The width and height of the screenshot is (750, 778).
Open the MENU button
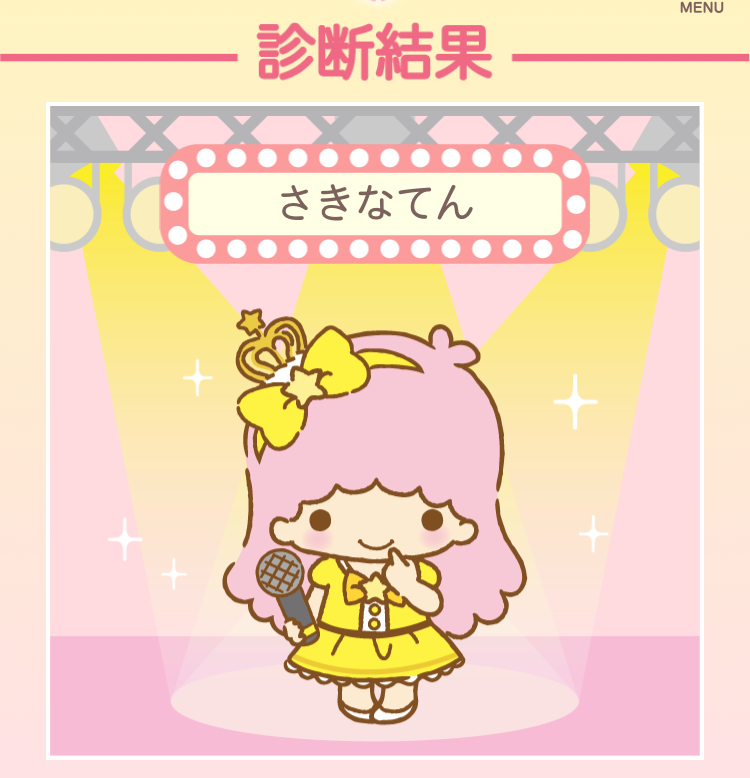click(701, 7)
